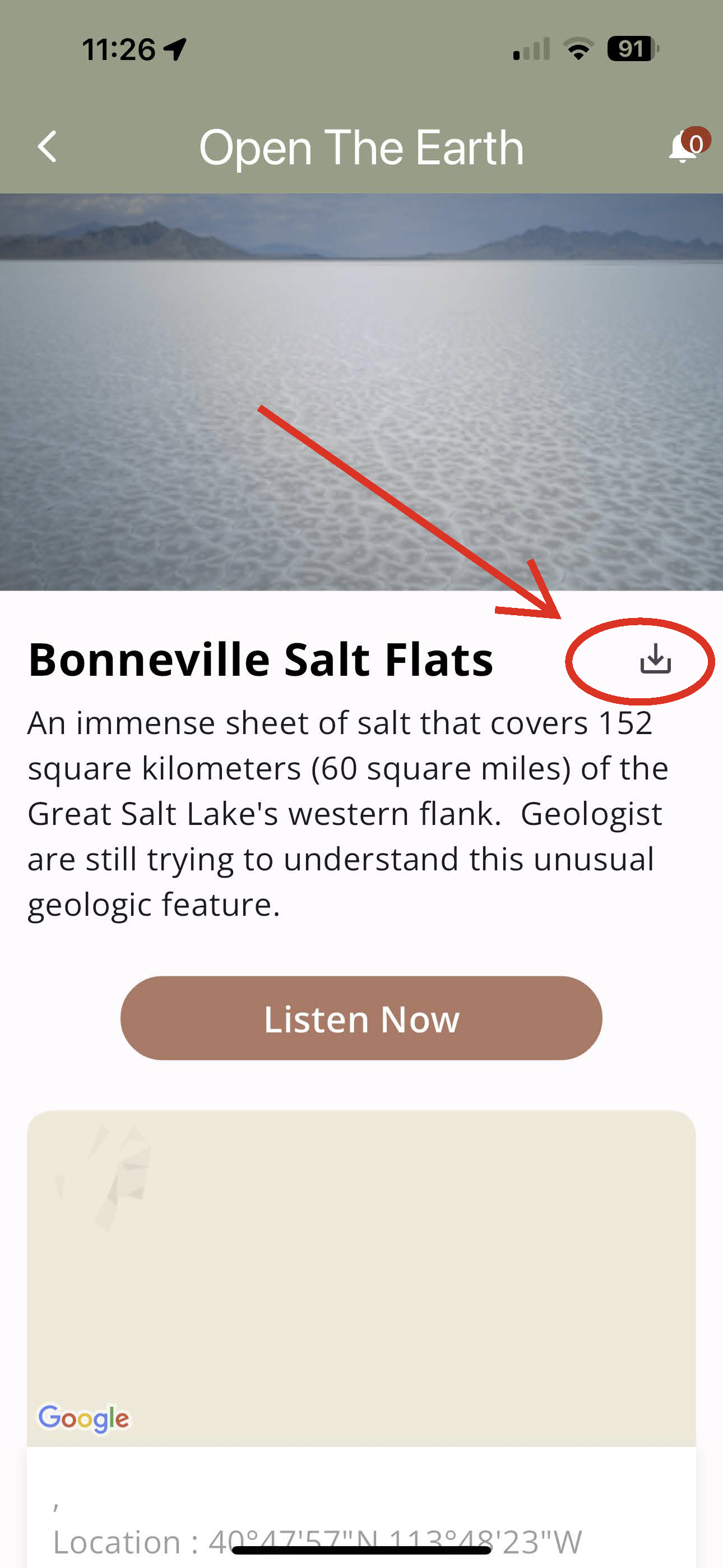Download the Bonneville Salt Flats tour
This screenshot has height=1568, width=723.
(x=655, y=659)
